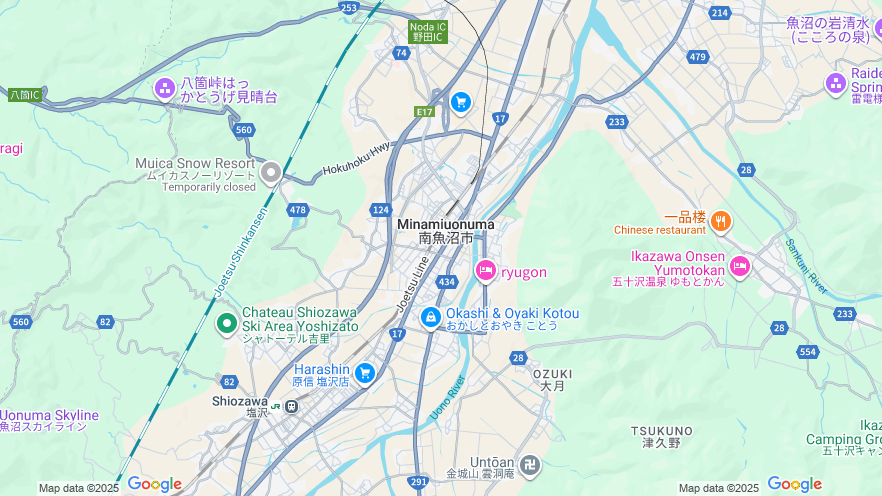Open the ryugon hotel pin
Image resolution: width=882 pixels, height=496 pixels.
pos(486,269)
